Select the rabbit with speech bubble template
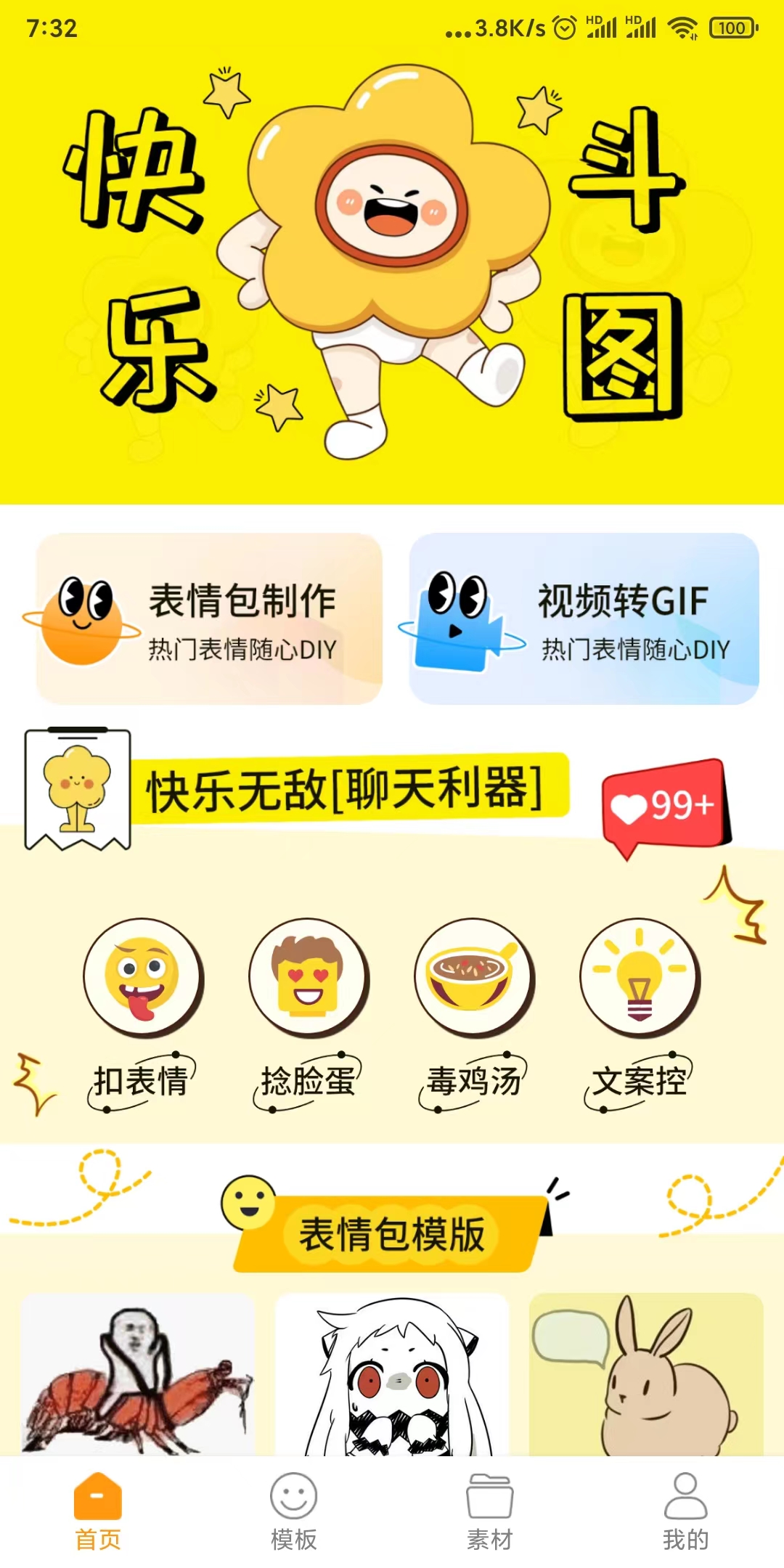The width and height of the screenshot is (784, 1568). pos(646,1375)
